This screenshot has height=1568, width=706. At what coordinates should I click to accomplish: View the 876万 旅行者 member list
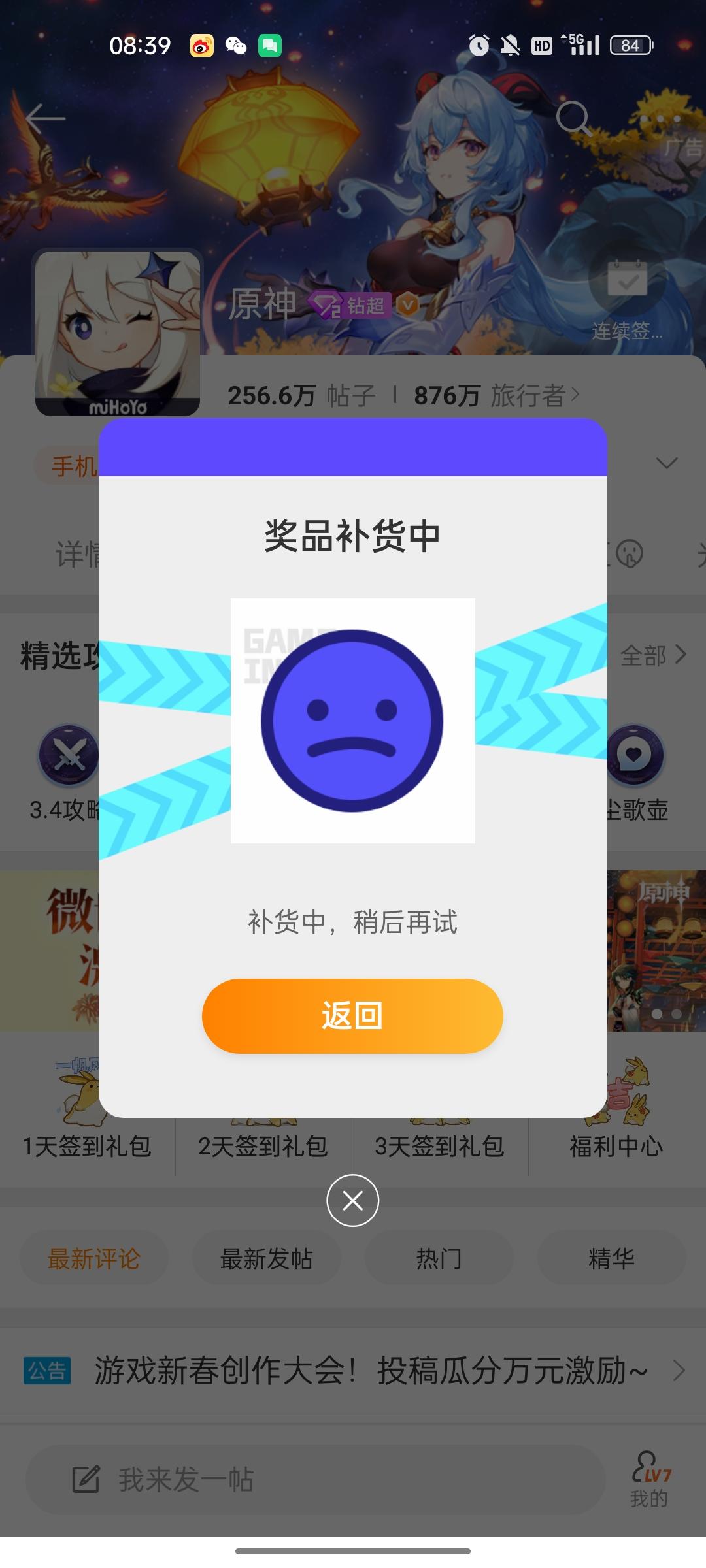tap(497, 395)
